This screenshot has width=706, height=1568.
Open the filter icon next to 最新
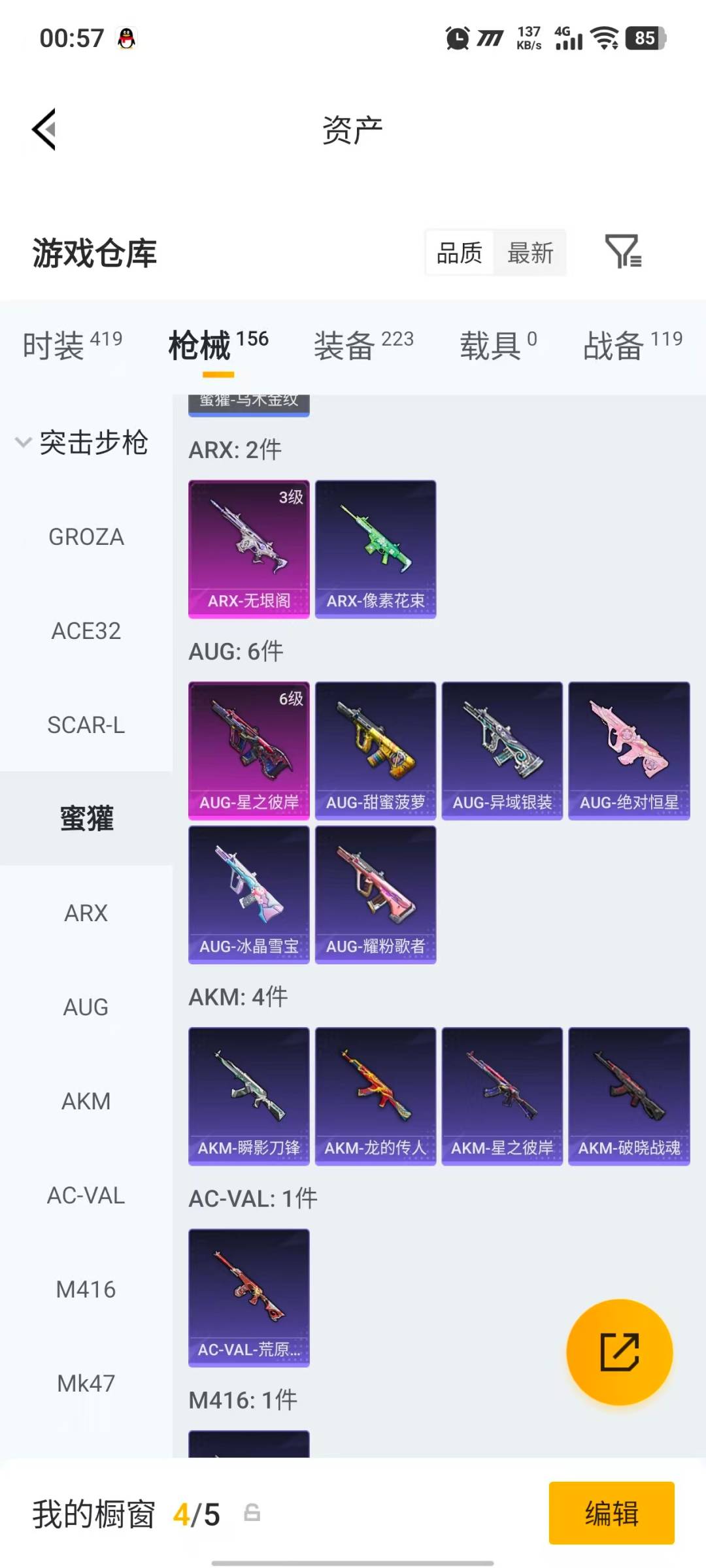tap(622, 252)
